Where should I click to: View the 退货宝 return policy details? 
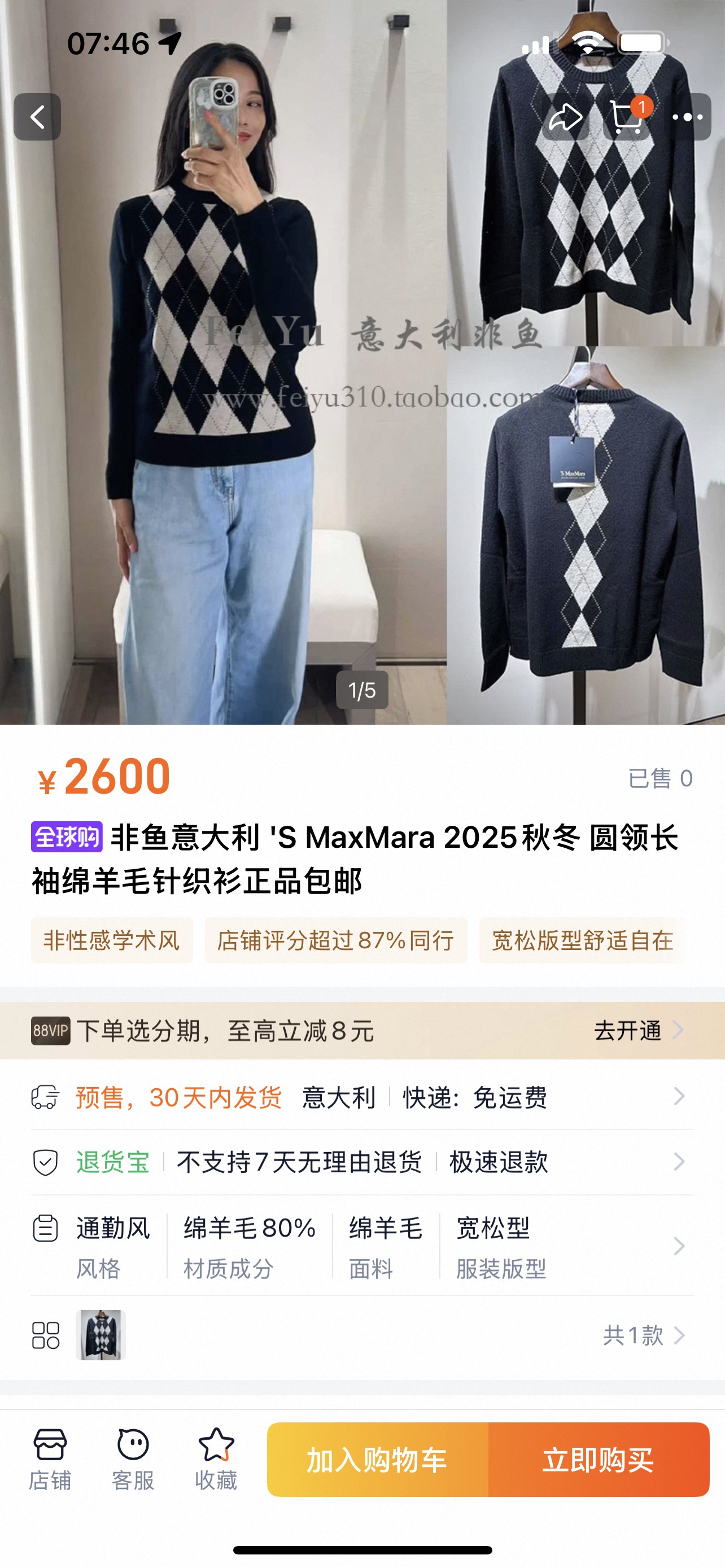click(361, 1162)
